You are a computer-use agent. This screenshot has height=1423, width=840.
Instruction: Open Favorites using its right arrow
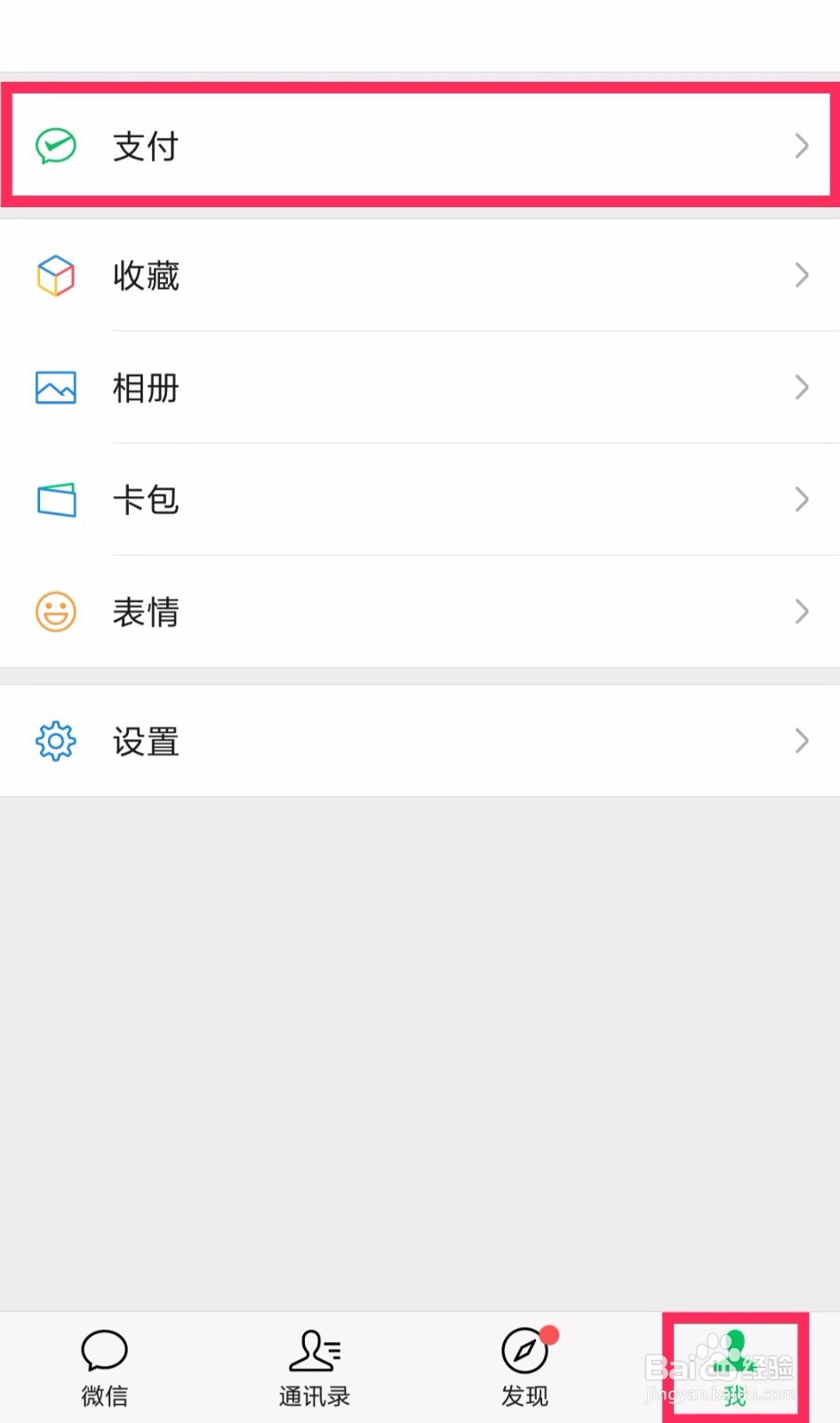(x=802, y=276)
